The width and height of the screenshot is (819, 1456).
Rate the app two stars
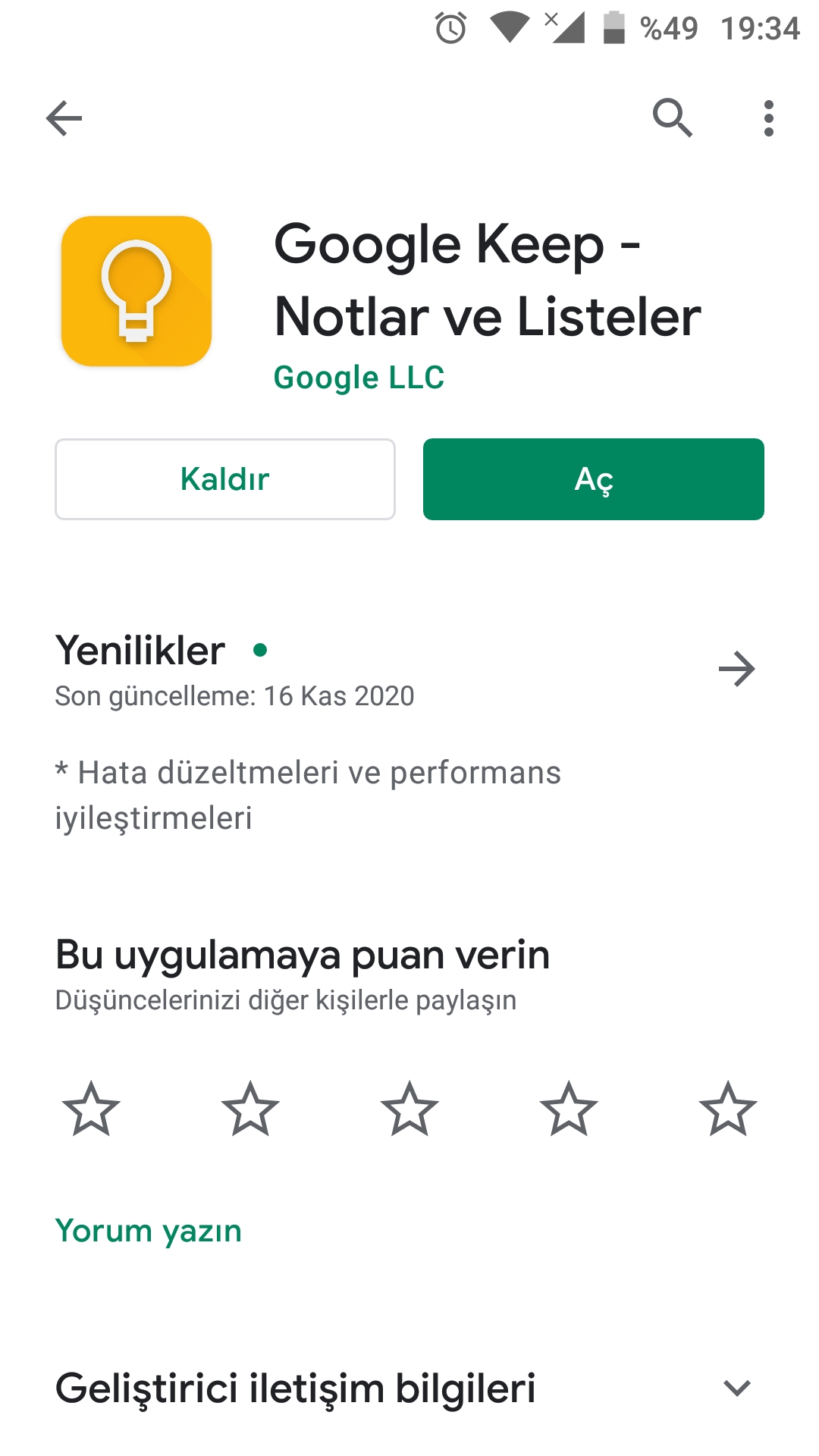[250, 1109]
